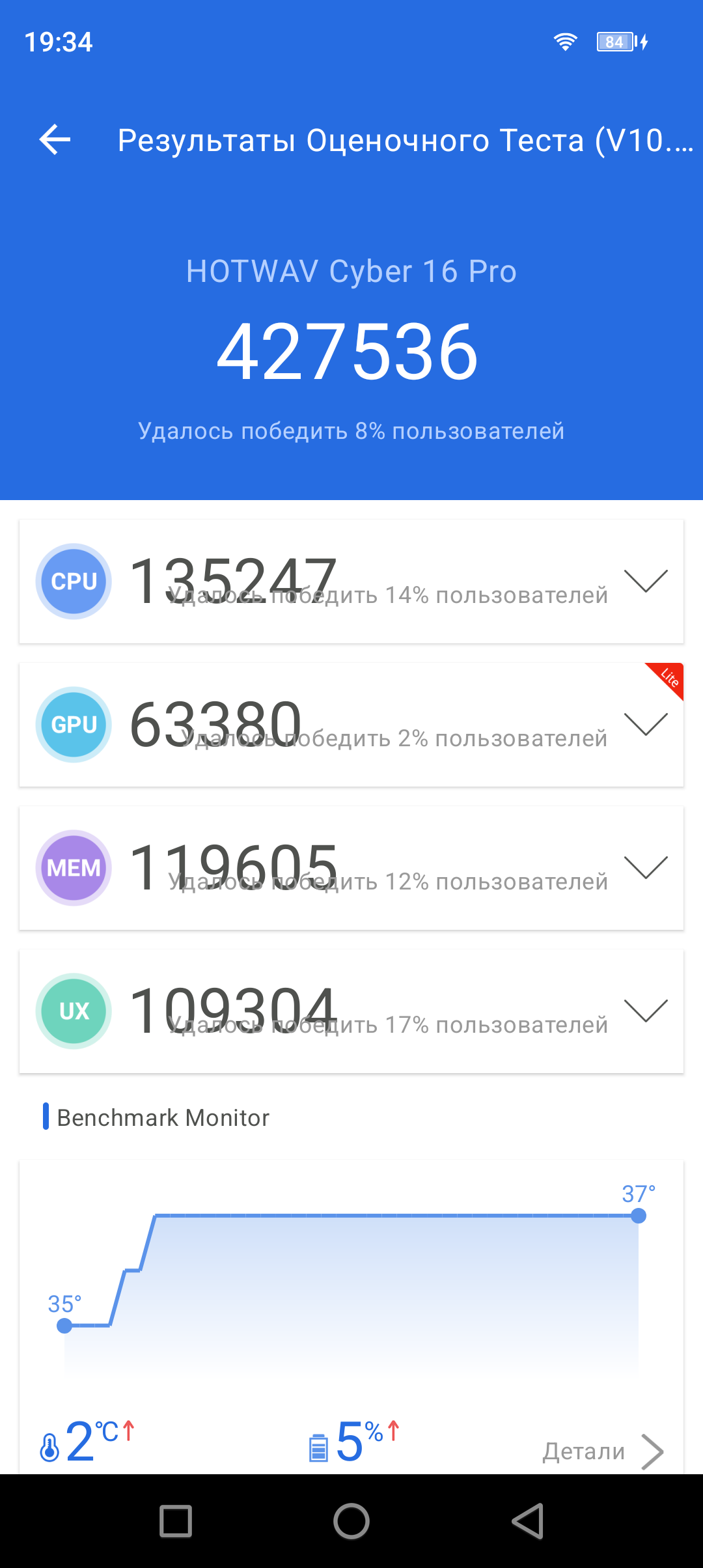
Task: Expand the MEM score details
Action: (x=645, y=867)
